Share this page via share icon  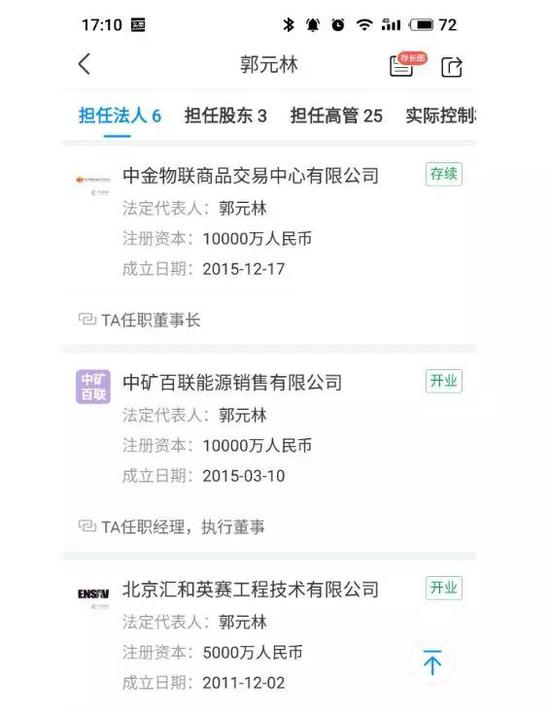coord(451,67)
